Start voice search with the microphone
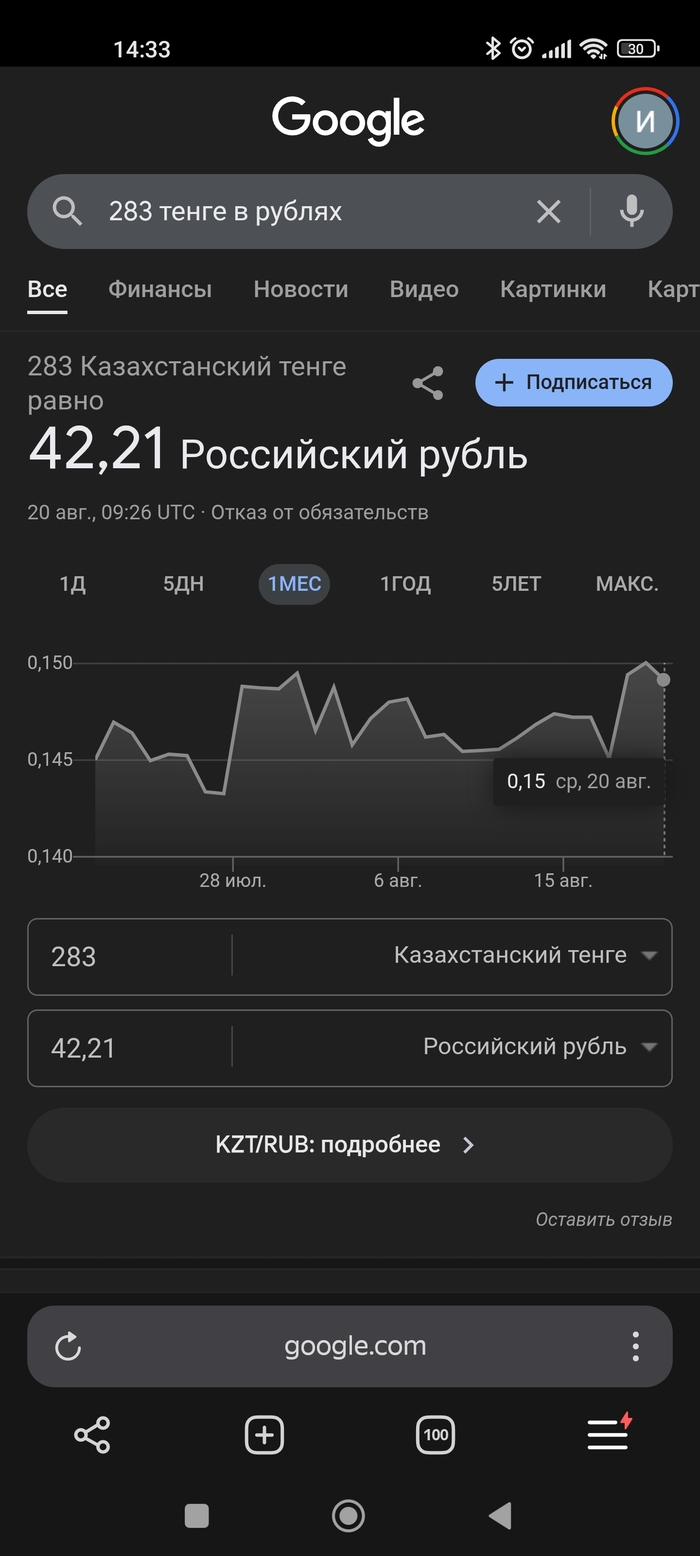700x1556 pixels. click(631, 211)
